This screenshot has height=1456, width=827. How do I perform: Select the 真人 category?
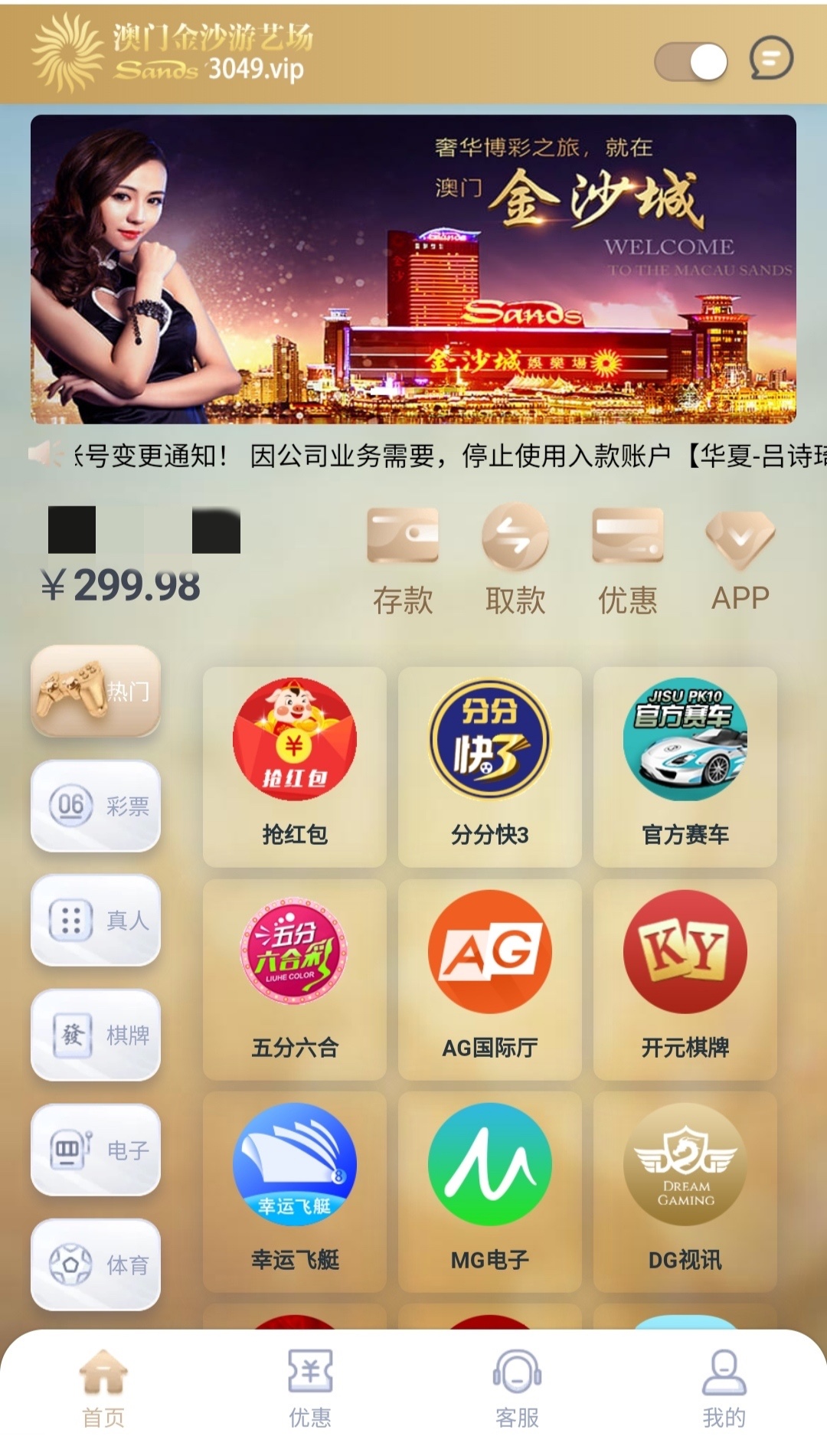tap(96, 920)
